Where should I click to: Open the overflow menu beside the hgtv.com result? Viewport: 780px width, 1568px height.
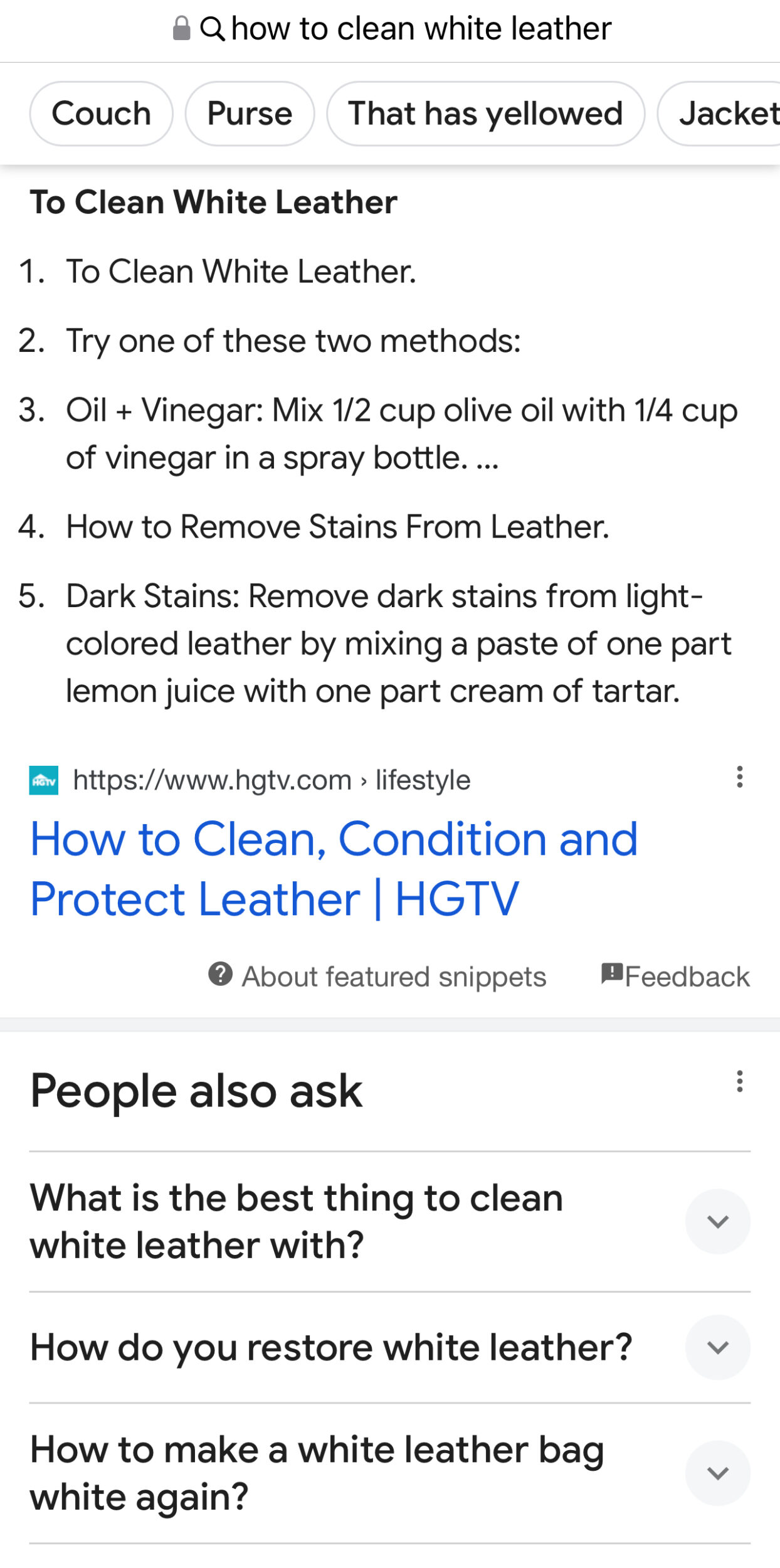740,777
